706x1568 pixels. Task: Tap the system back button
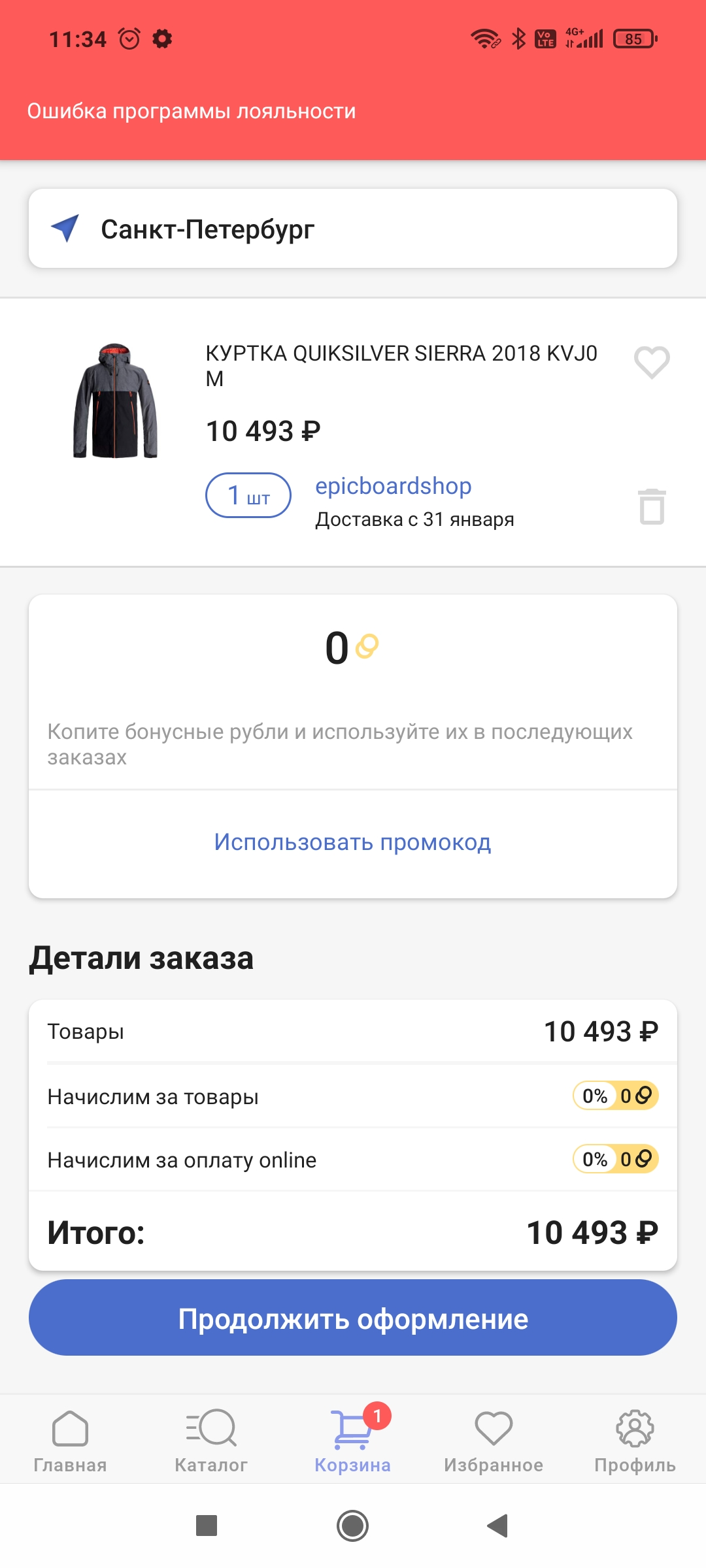(498, 1526)
